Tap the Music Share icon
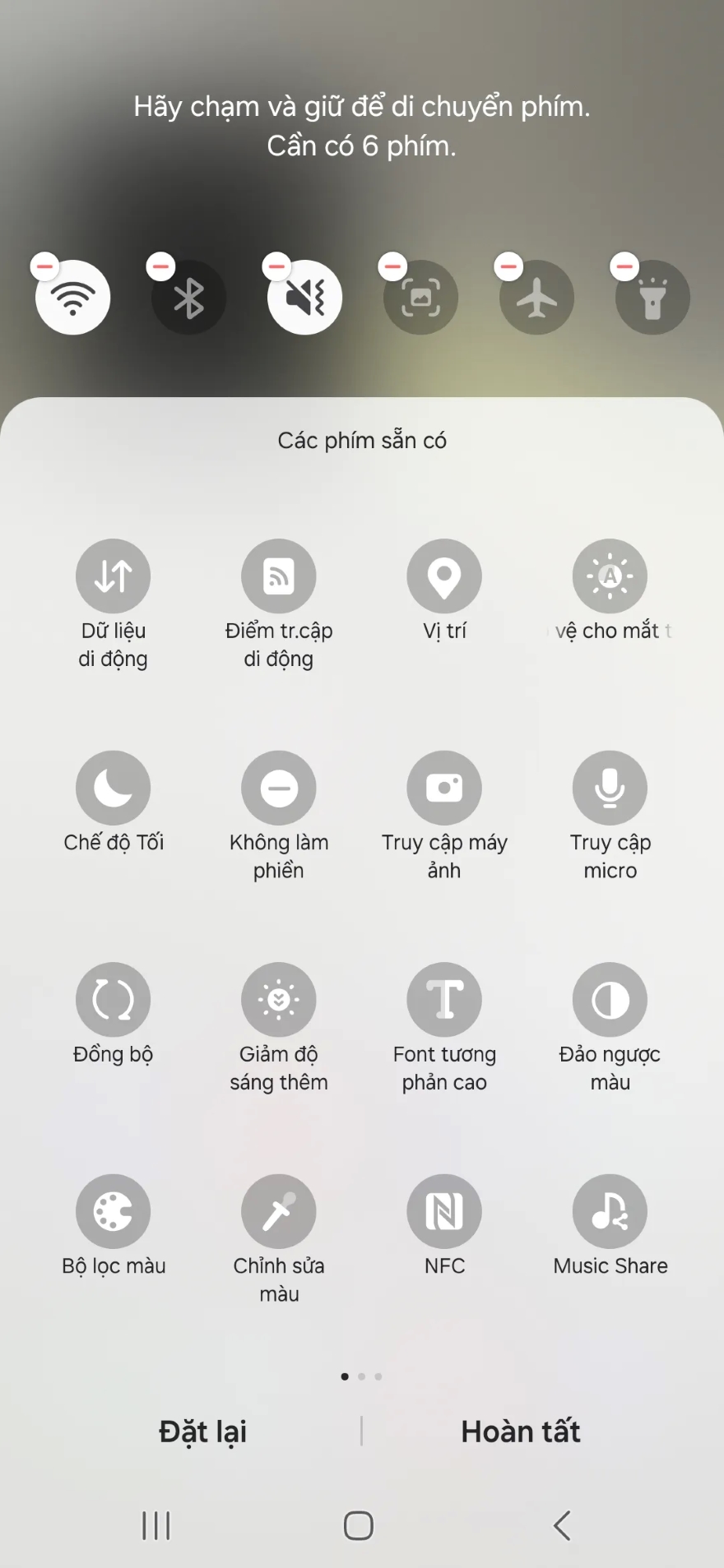Image resolution: width=724 pixels, height=1568 pixels. 610,1210
